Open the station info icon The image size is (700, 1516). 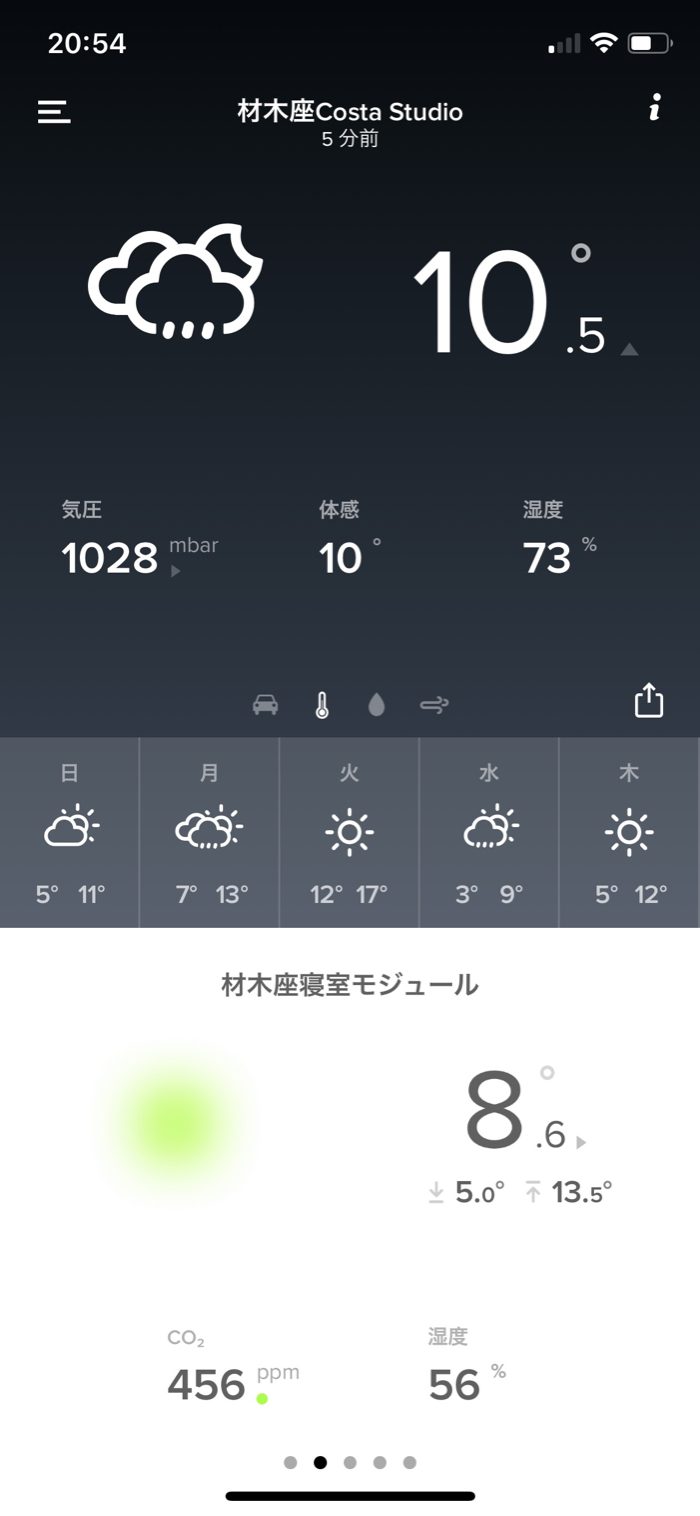(654, 108)
